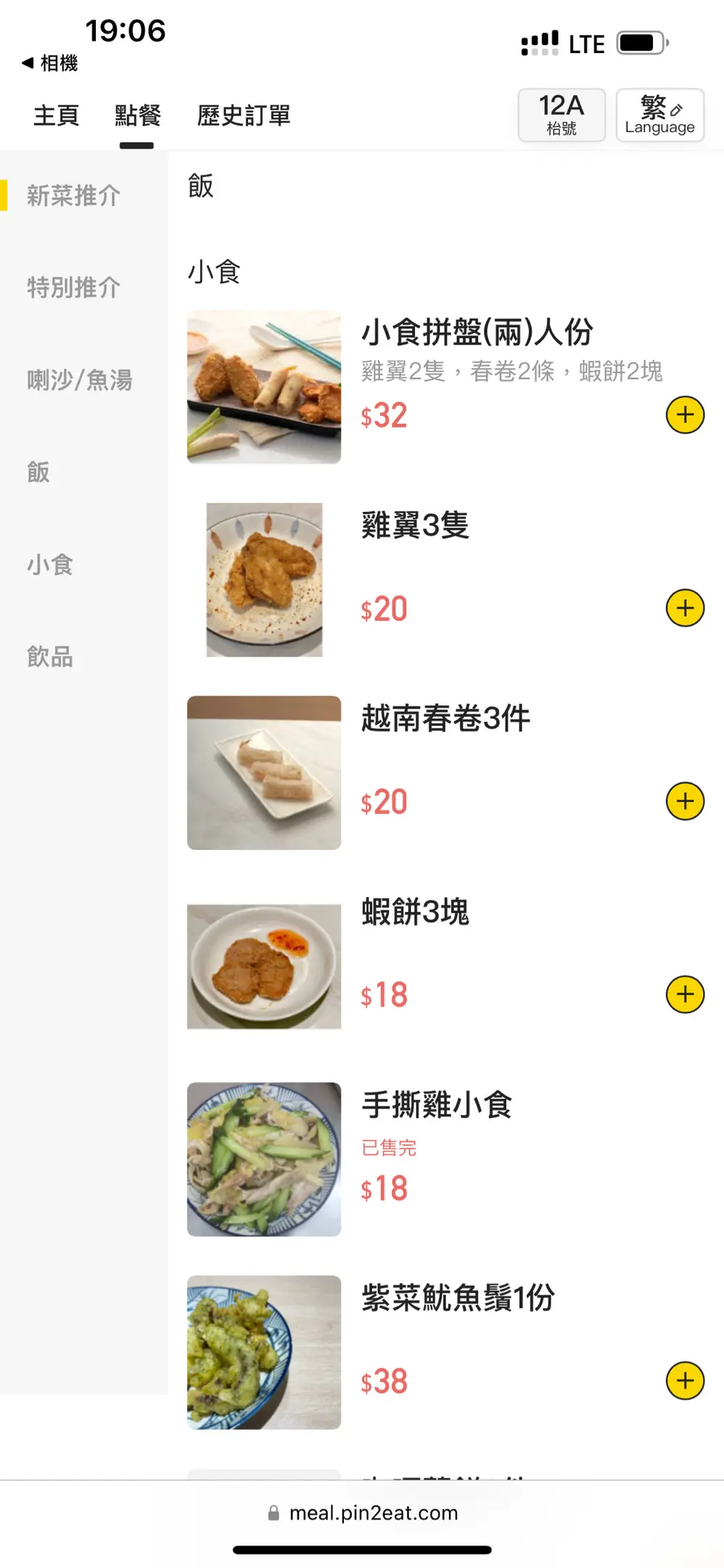
Task: Add 小食拼盤(兩)人份 to the order
Action: [x=685, y=415]
